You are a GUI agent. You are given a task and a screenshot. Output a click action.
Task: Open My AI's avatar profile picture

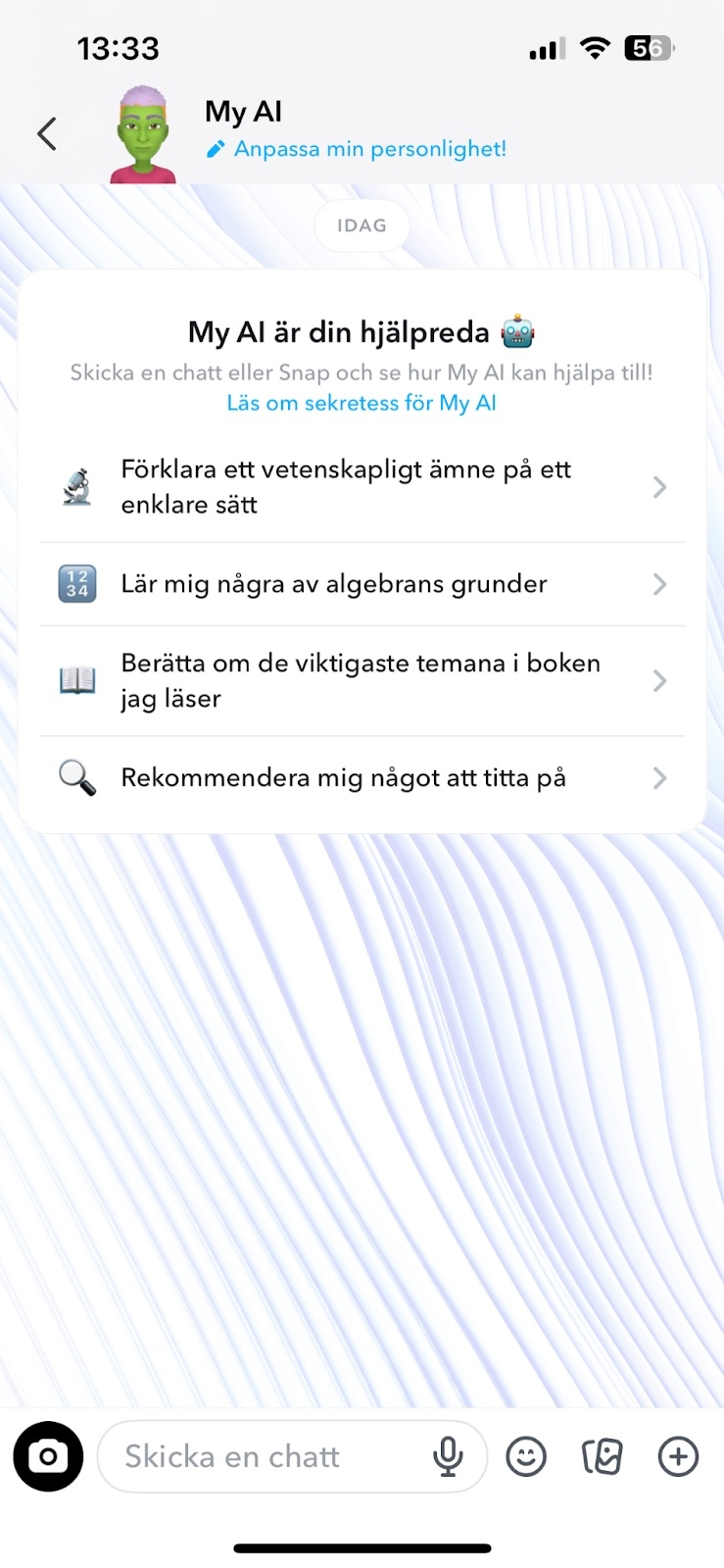click(x=141, y=130)
